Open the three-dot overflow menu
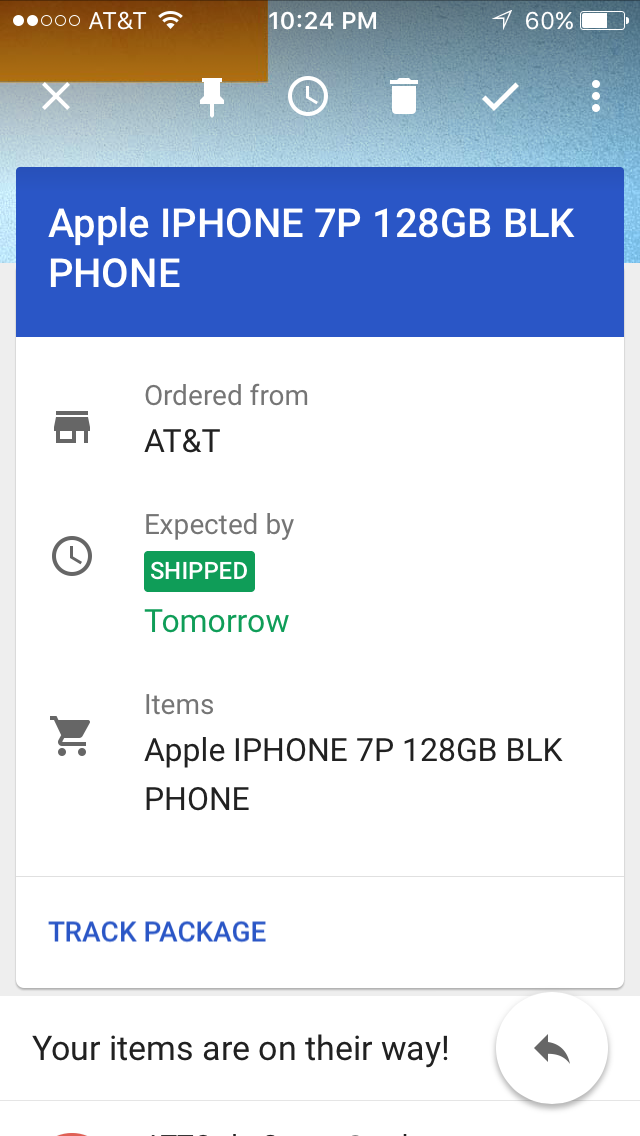 (596, 96)
